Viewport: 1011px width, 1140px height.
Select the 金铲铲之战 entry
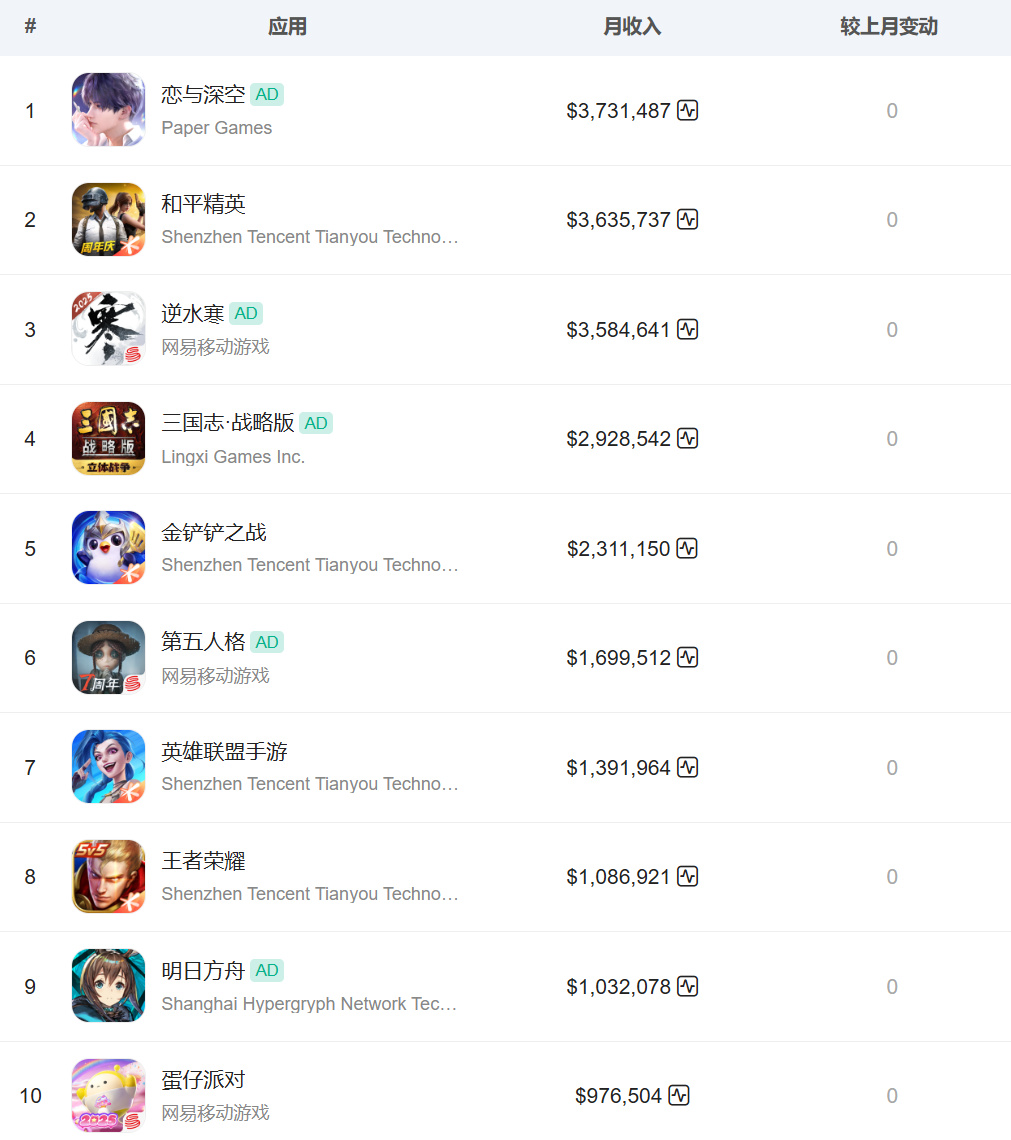pos(214,533)
